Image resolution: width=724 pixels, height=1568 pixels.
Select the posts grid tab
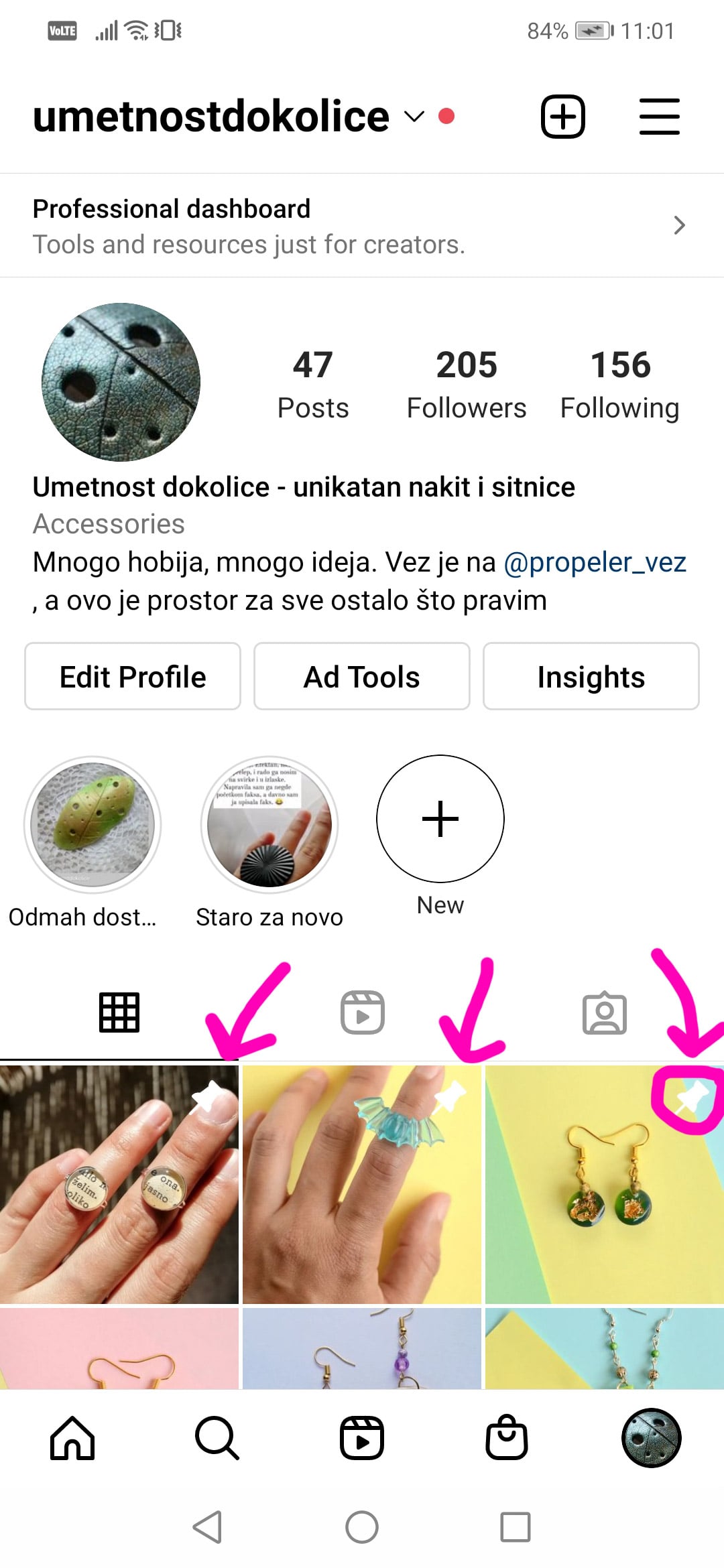[x=119, y=1012]
